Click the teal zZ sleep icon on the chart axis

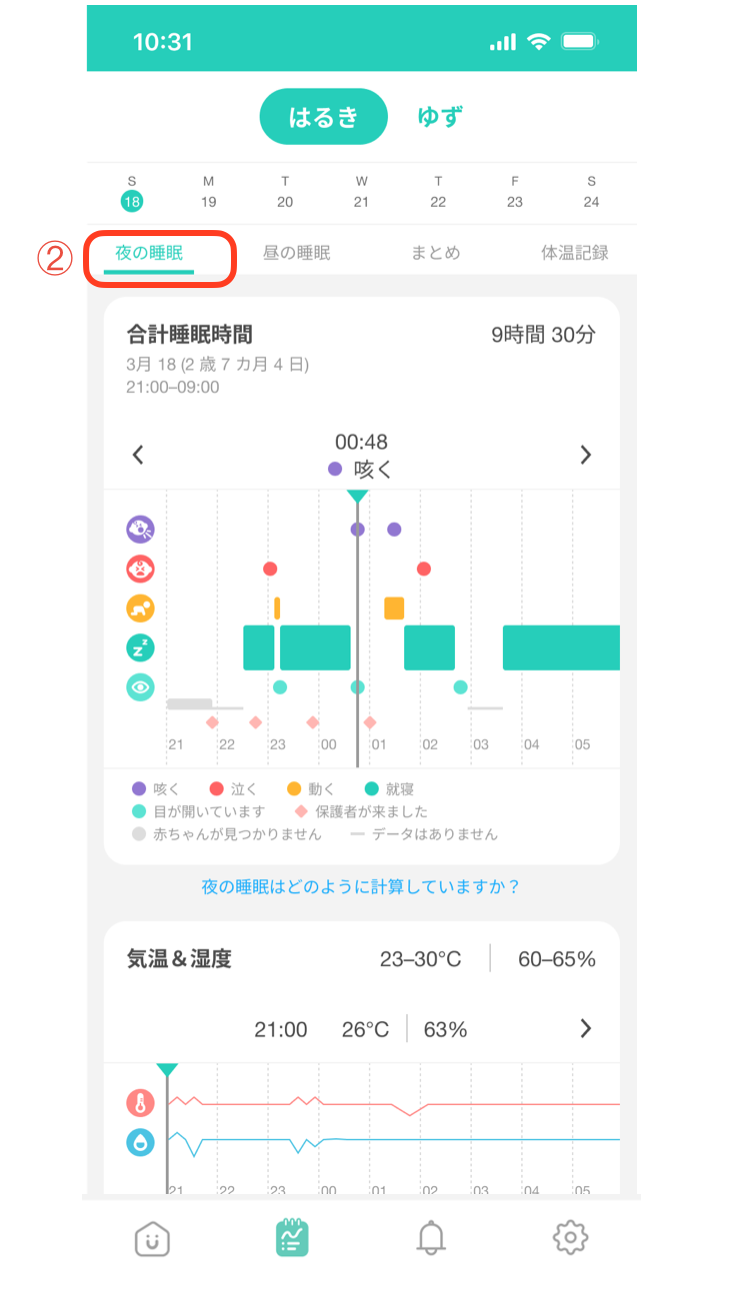[140, 647]
